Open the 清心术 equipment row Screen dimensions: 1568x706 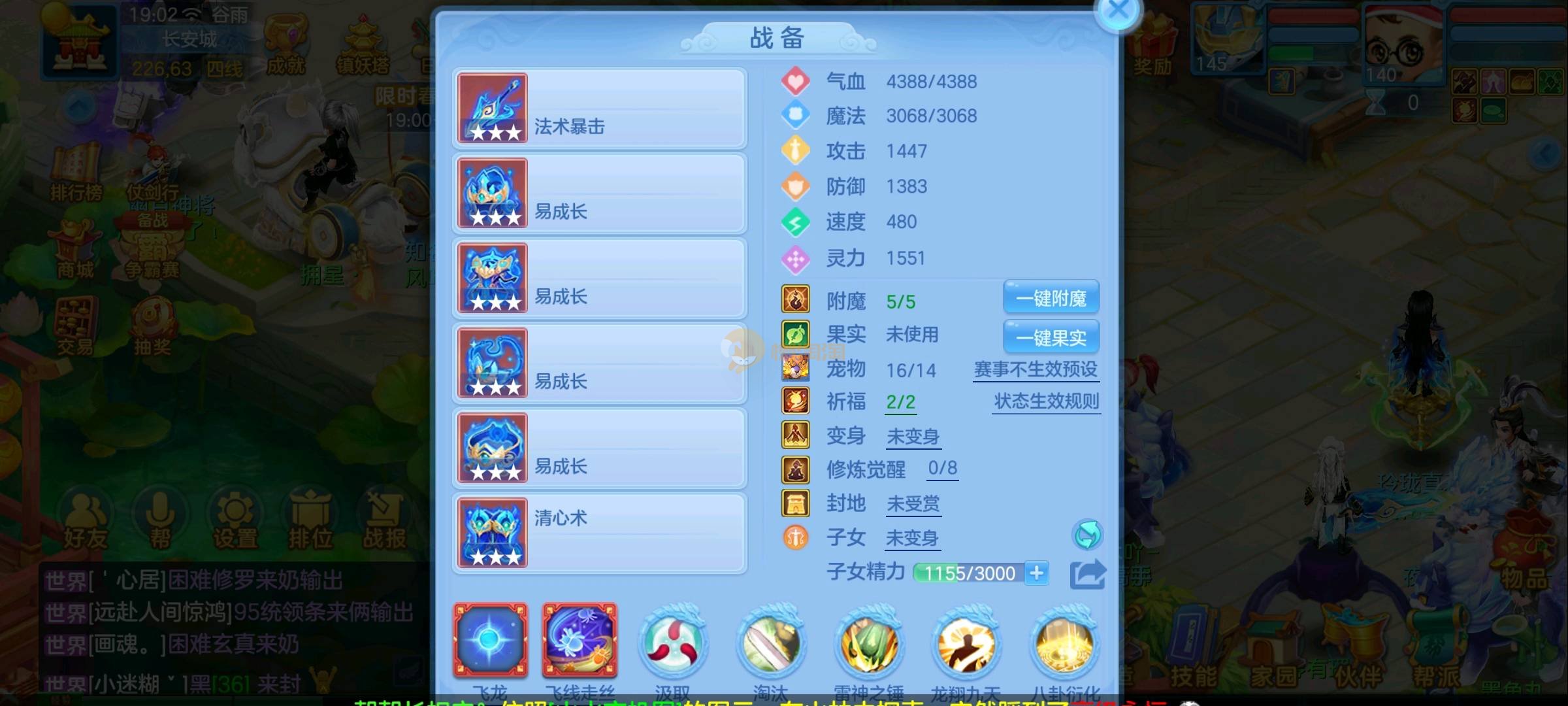click(x=599, y=533)
